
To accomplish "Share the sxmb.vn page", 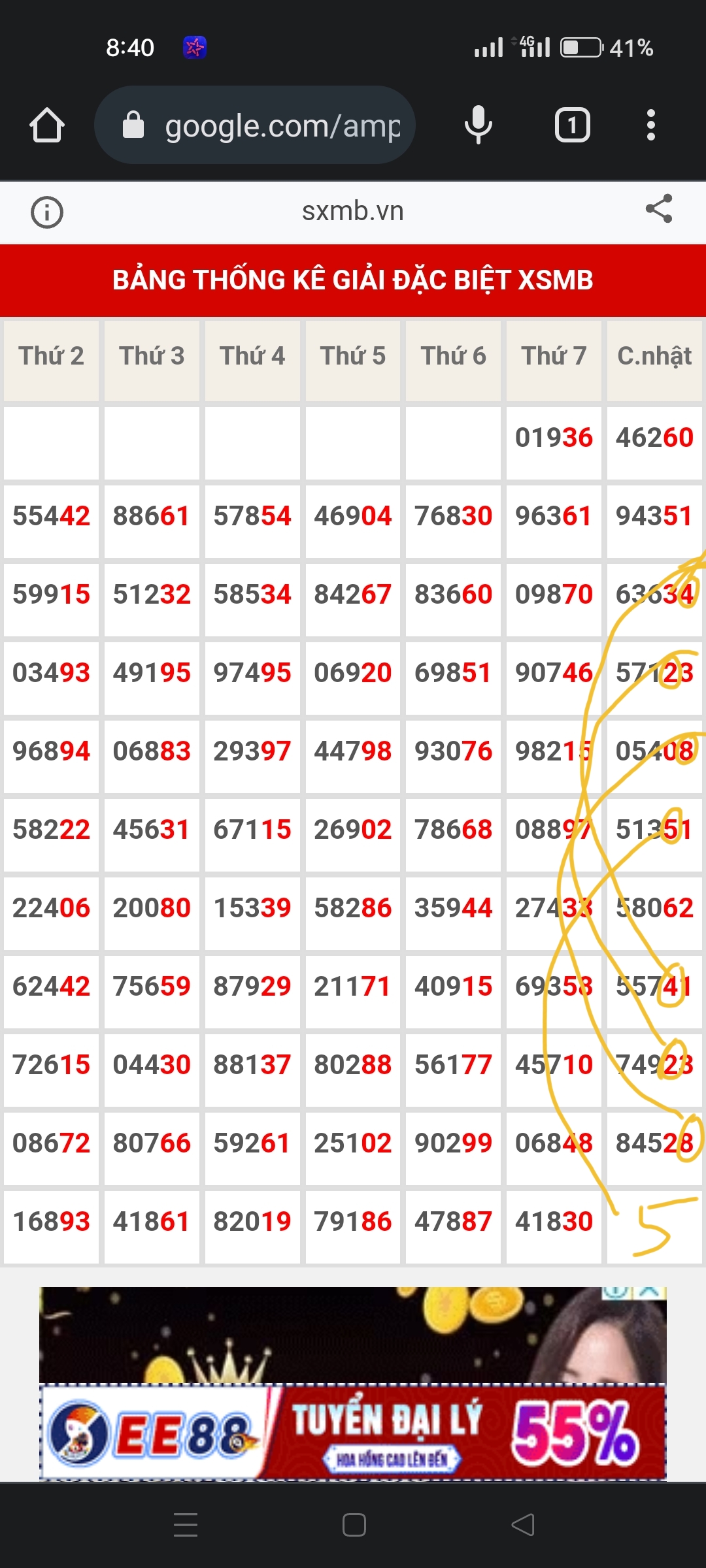I will [x=659, y=209].
